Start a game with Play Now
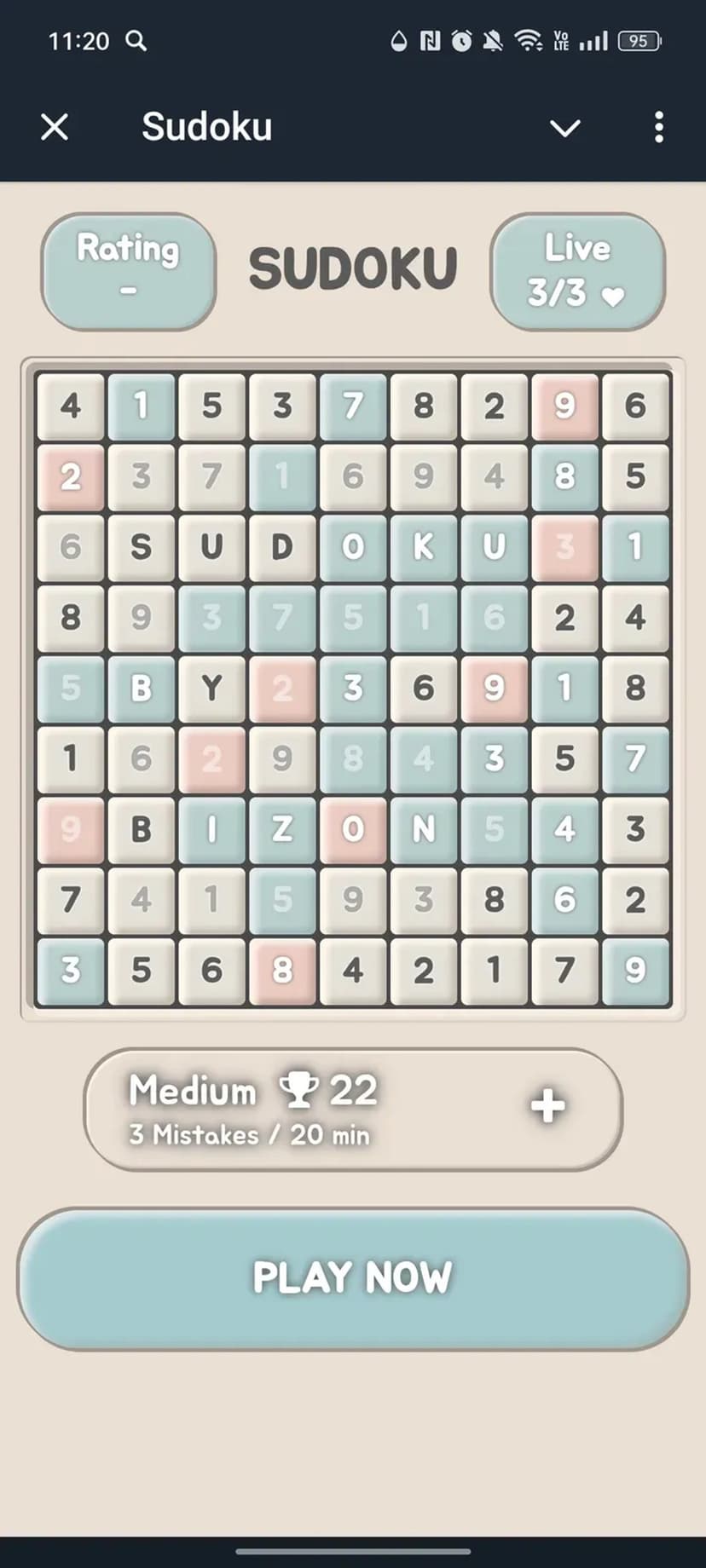This screenshot has width=706, height=1568. click(353, 1277)
